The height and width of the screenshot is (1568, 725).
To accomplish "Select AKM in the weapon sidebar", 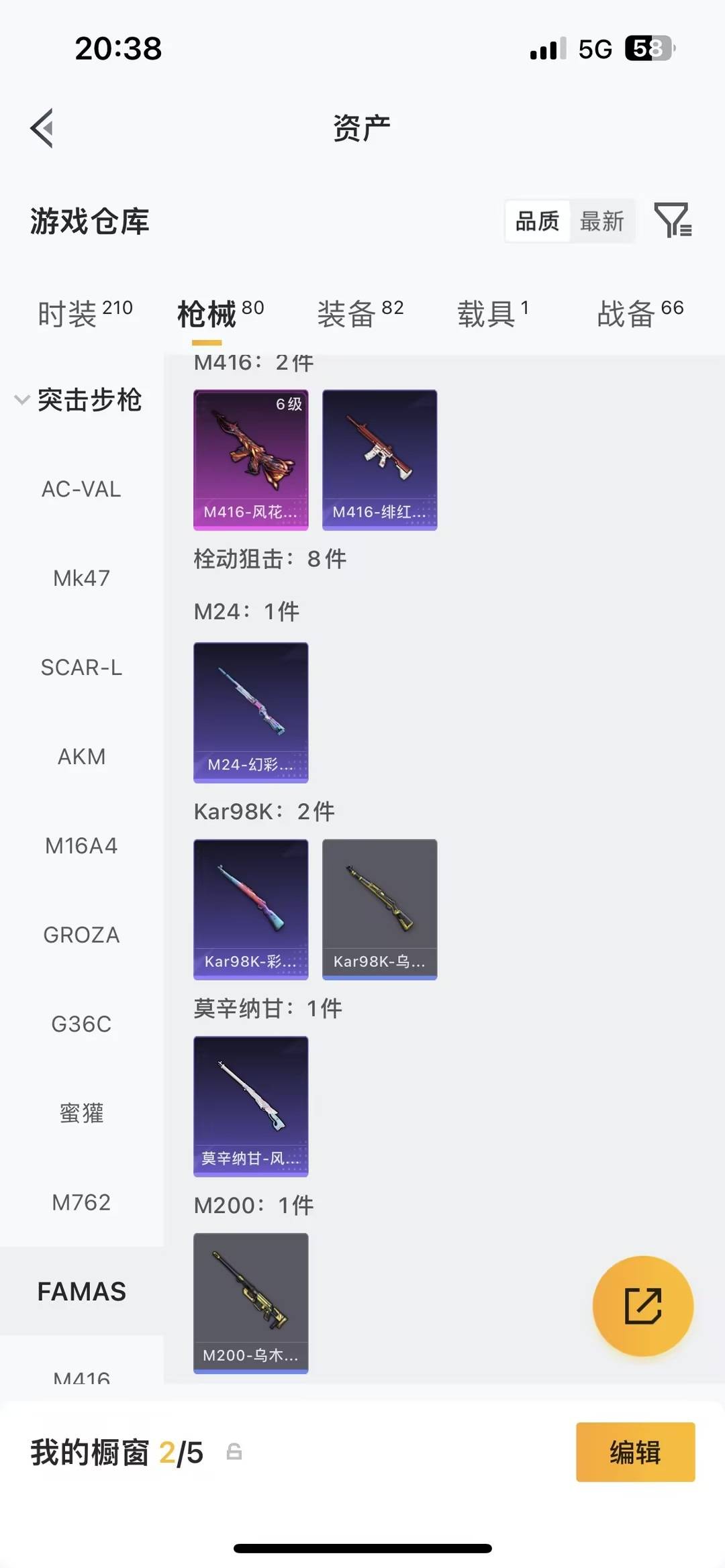I will 81,756.
